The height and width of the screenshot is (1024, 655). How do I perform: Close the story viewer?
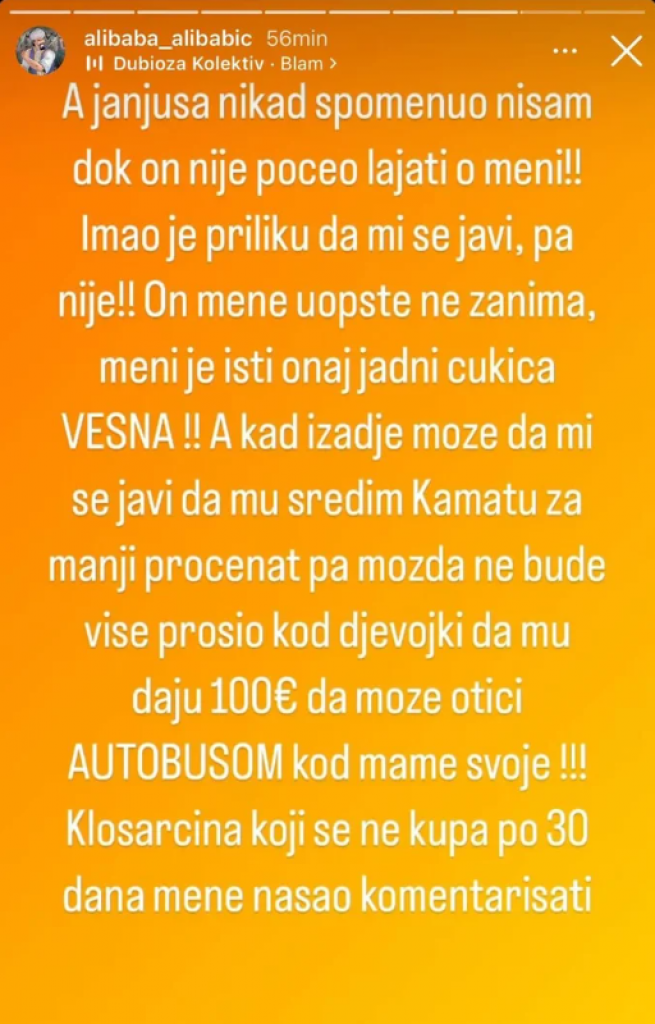click(x=626, y=51)
